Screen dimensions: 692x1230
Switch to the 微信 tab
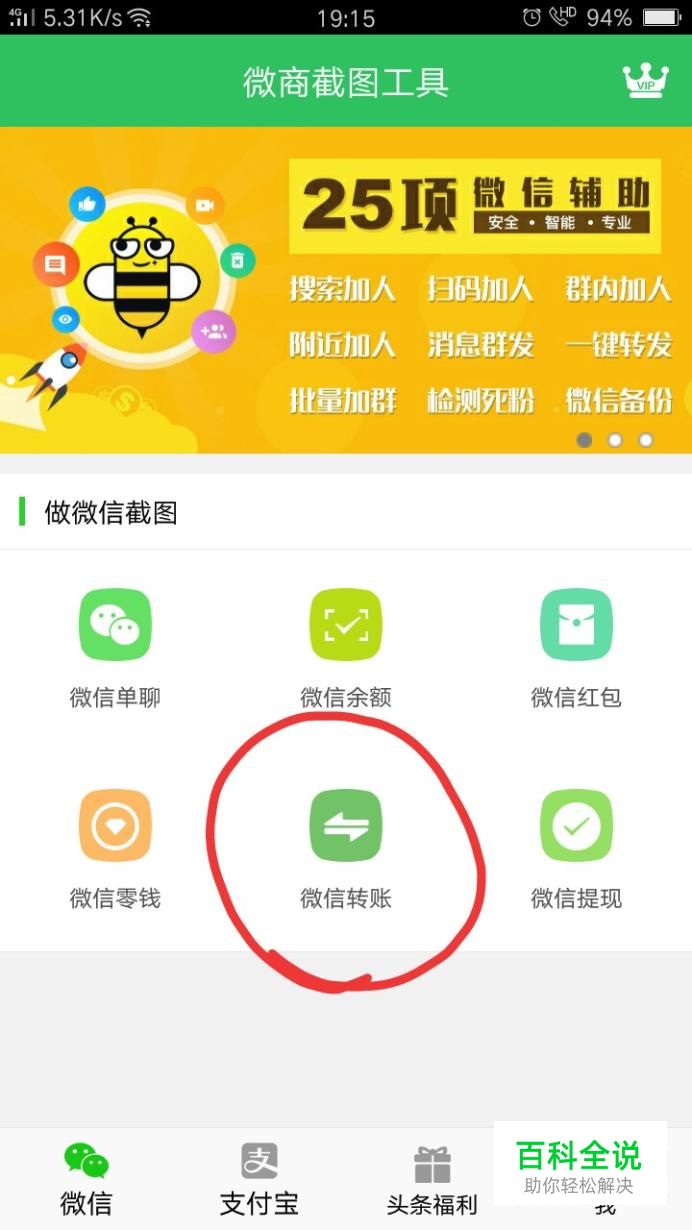[x=86, y=1178]
